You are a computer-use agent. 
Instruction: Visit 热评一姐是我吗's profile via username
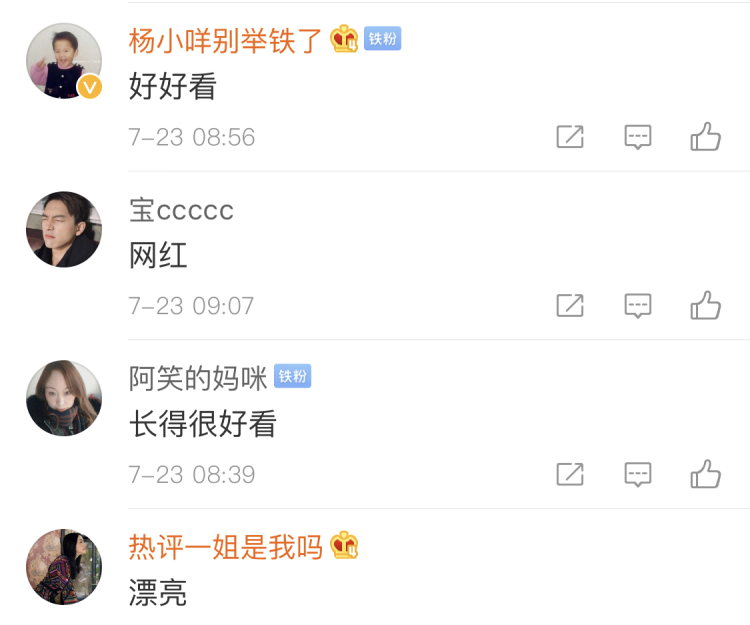pos(226,546)
